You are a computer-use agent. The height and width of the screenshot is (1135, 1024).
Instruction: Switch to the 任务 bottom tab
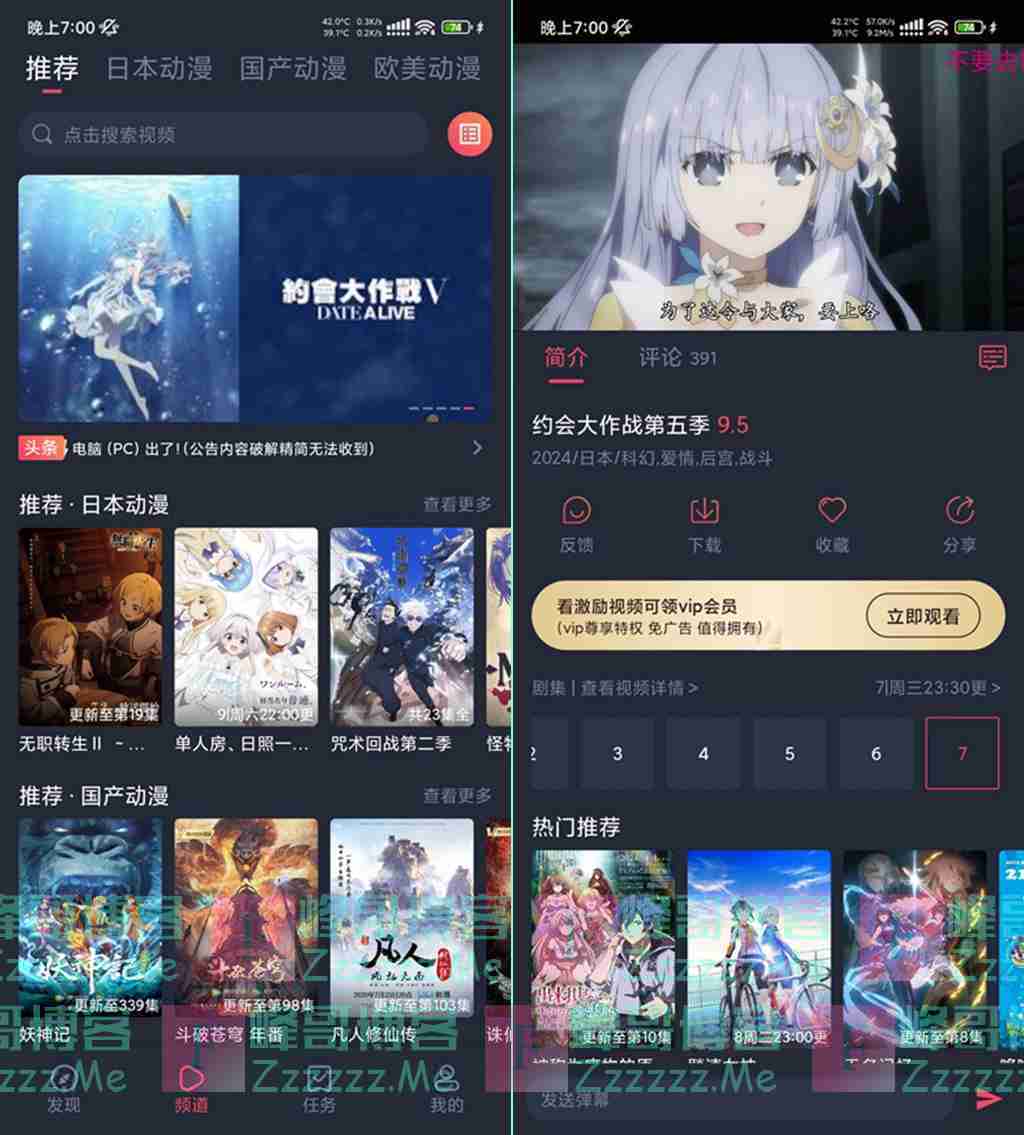pyautogui.click(x=319, y=1087)
